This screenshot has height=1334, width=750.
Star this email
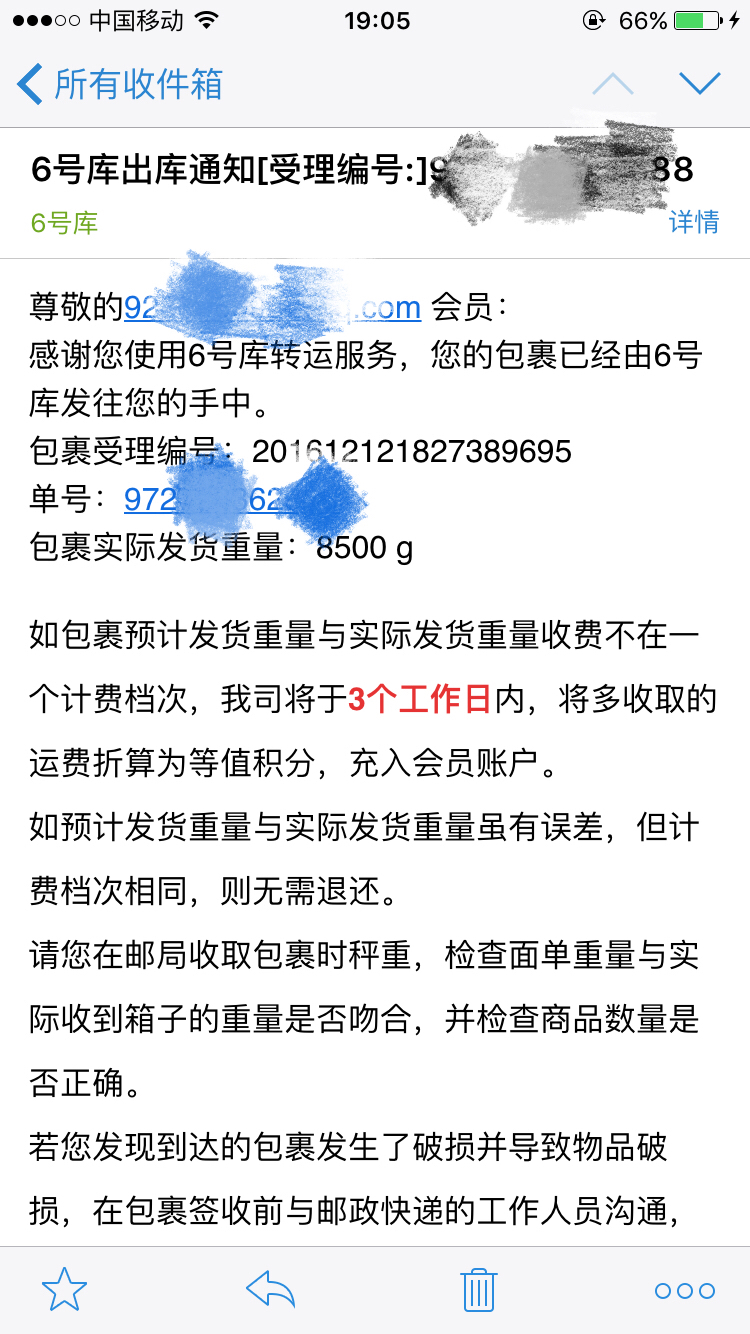(x=64, y=1290)
